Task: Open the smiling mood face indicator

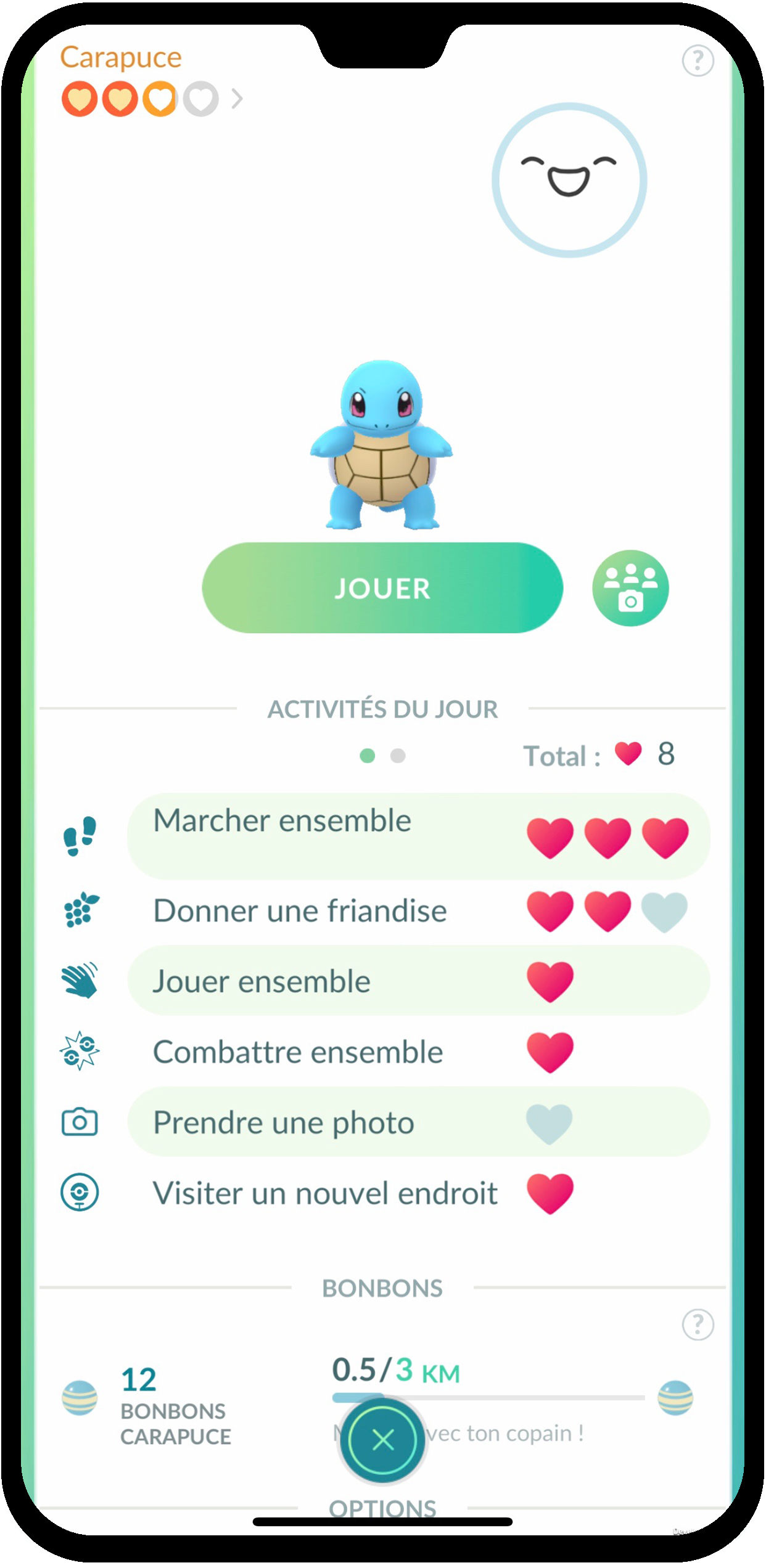Action: click(569, 180)
